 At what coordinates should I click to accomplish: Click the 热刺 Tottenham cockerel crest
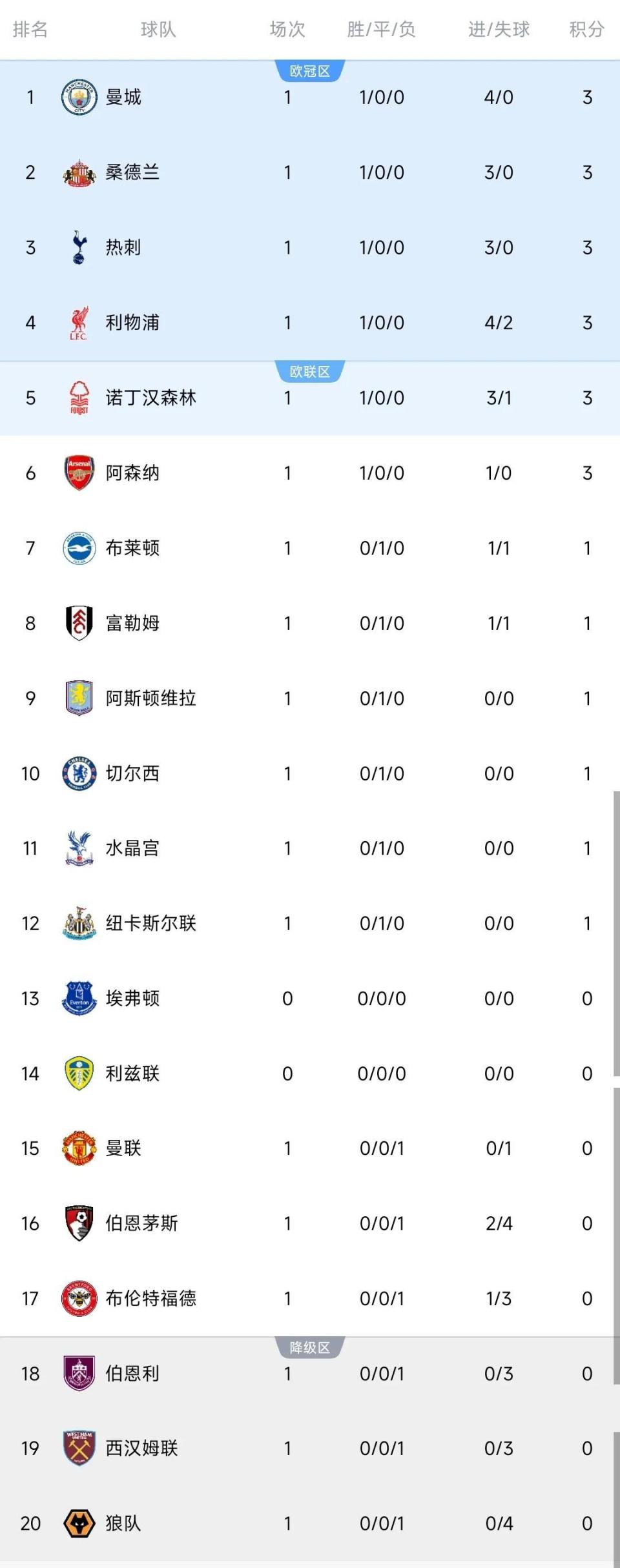(79, 248)
